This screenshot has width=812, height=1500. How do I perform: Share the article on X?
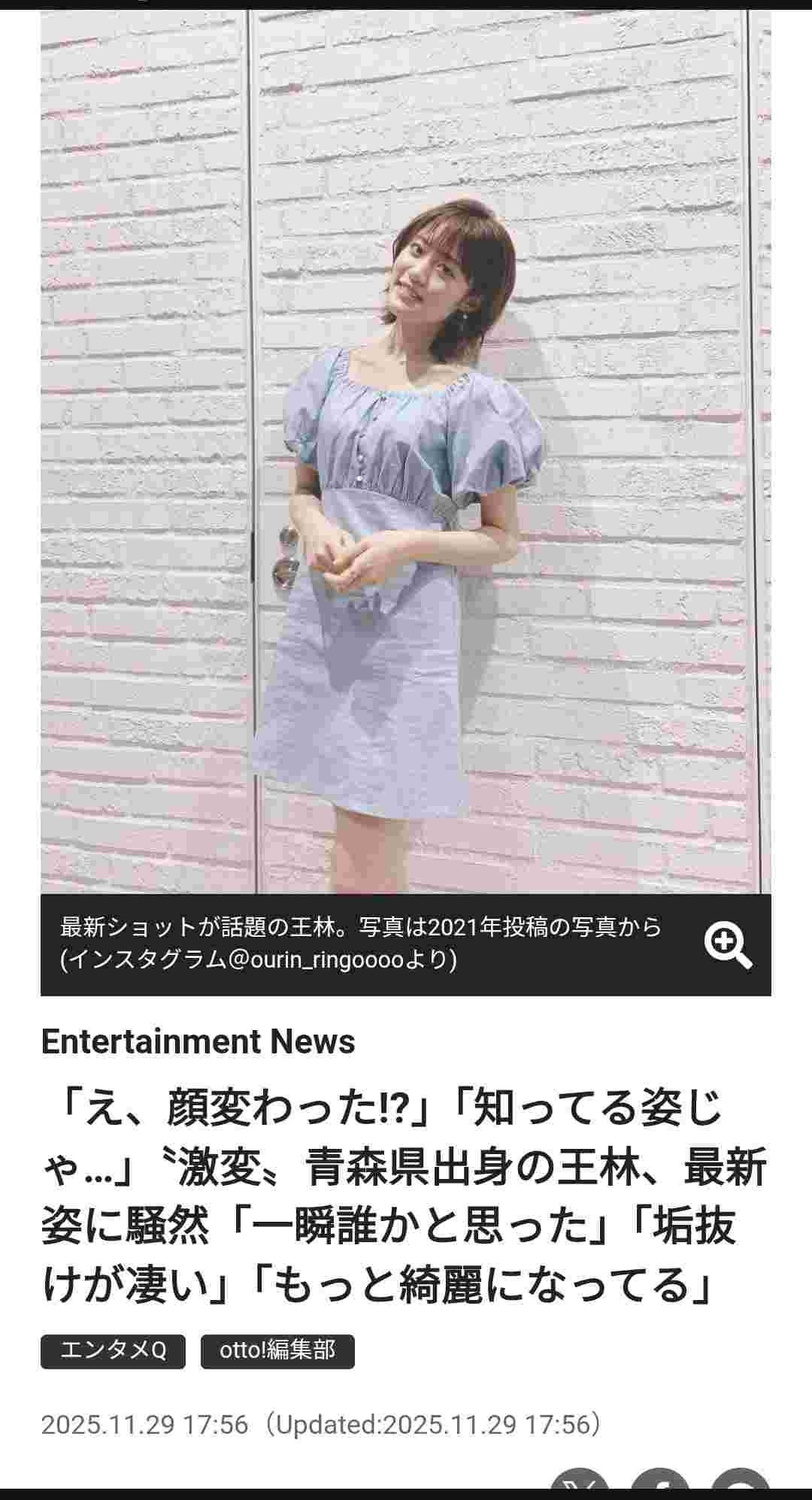click(x=580, y=1481)
